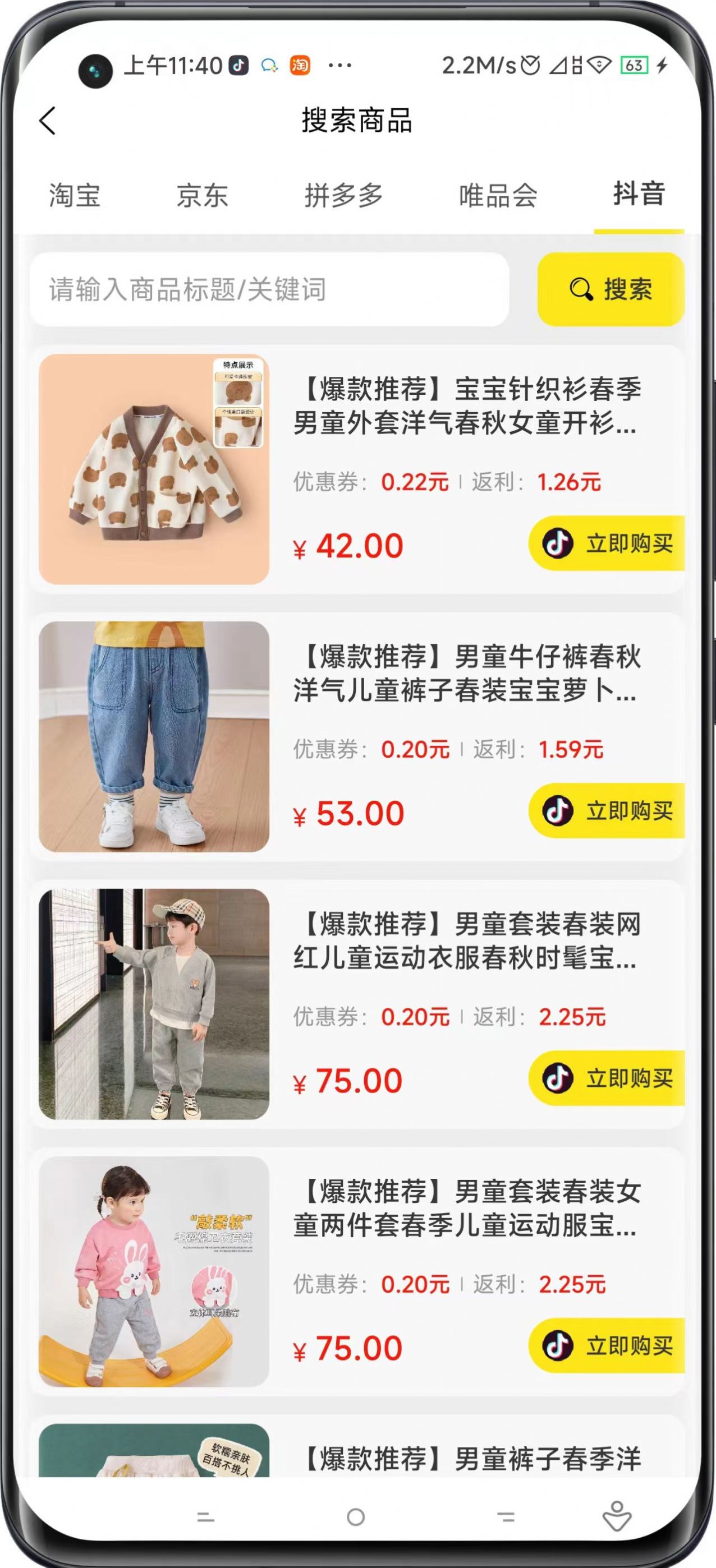Open the 男童牛仔裤 product card
716x1568 pixels.
click(x=466, y=673)
